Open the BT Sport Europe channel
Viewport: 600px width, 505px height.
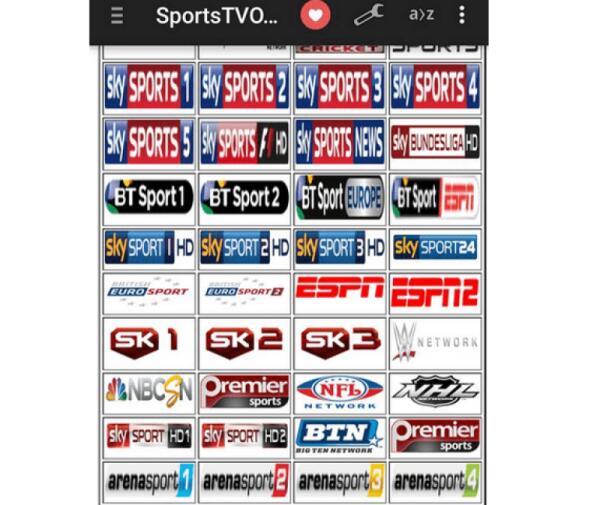pyautogui.click(x=340, y=197)
